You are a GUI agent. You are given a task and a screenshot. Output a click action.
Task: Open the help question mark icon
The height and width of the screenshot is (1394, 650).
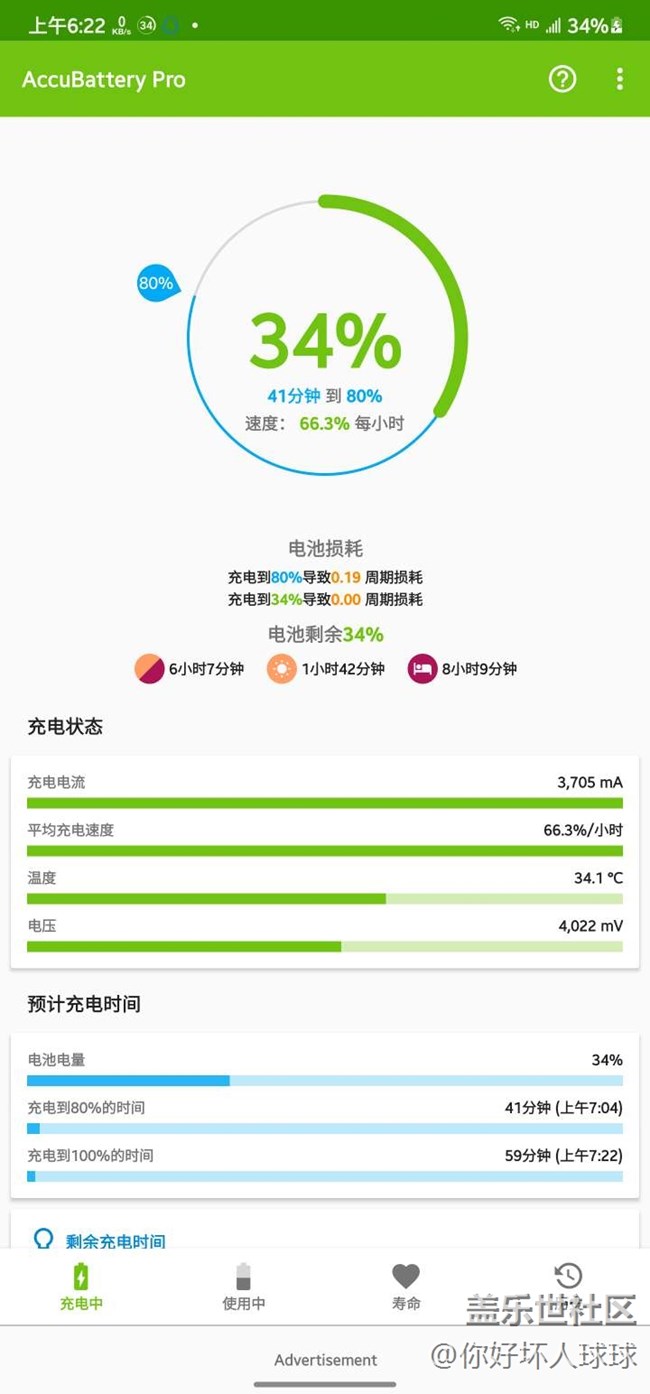pos(562,79)
